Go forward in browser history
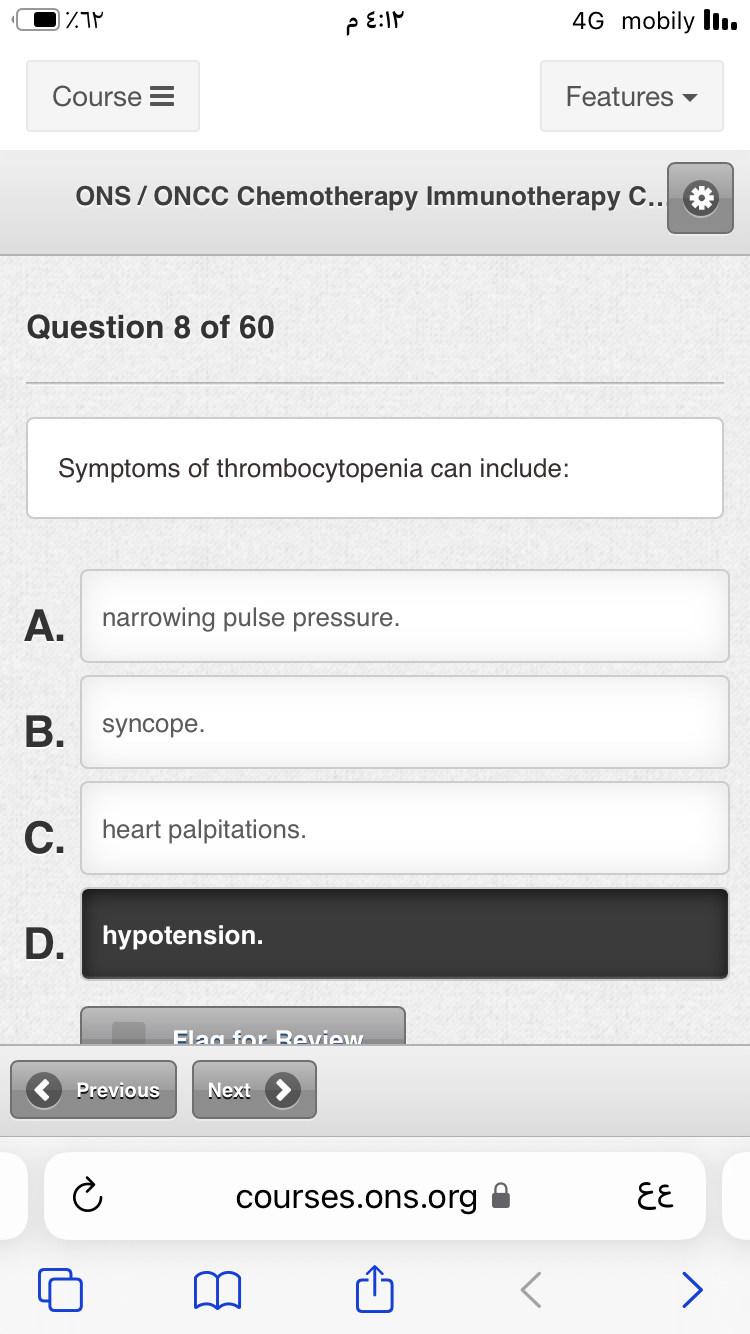Image resolution: width=750 pixels, height=1334 pixels. click(691, 1290)
